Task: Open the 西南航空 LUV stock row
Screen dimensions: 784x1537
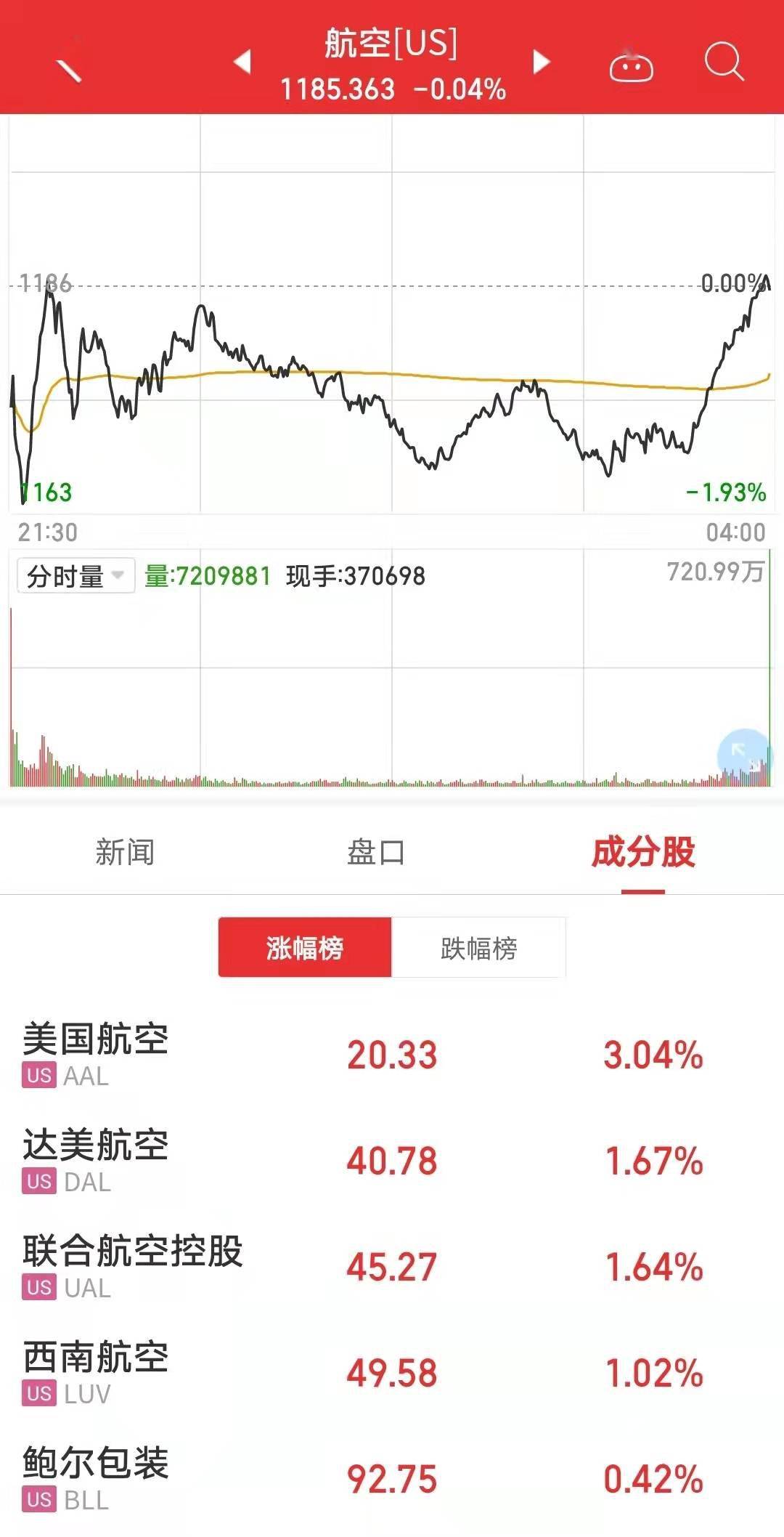Action: [x=392, y=1373]
